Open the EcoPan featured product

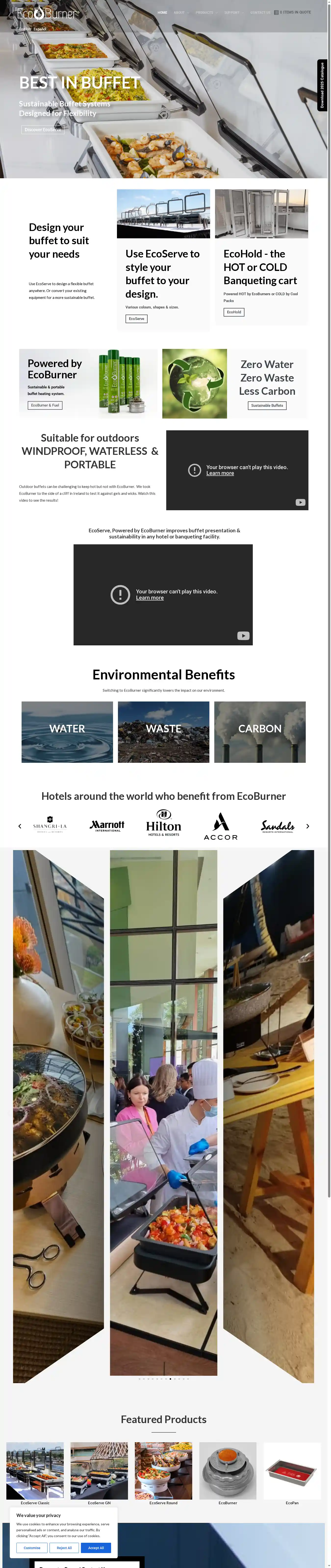[x=292, y=1470]
